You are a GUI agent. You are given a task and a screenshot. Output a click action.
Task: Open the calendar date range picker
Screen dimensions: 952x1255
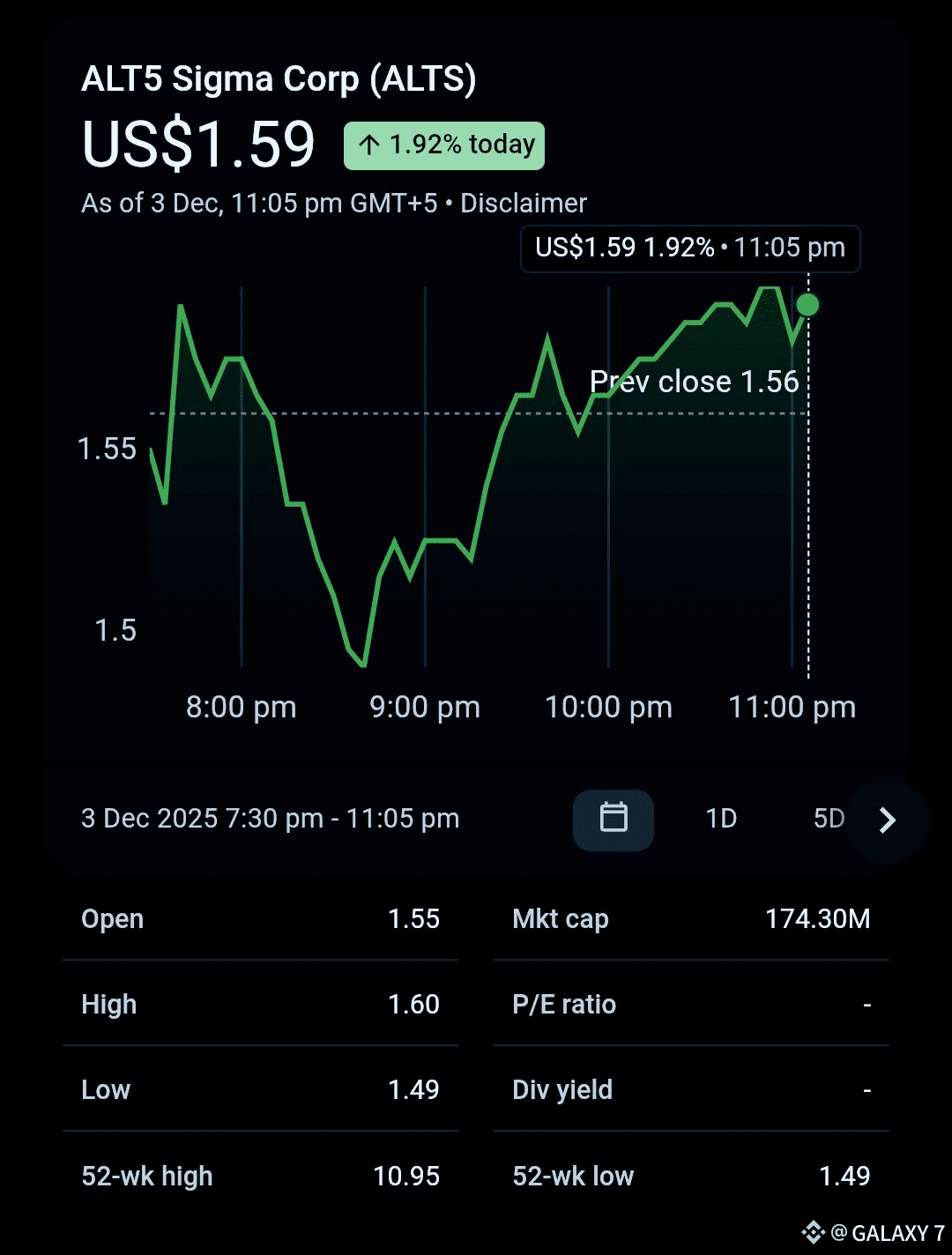pyautogui.click(x=614, y=820)
